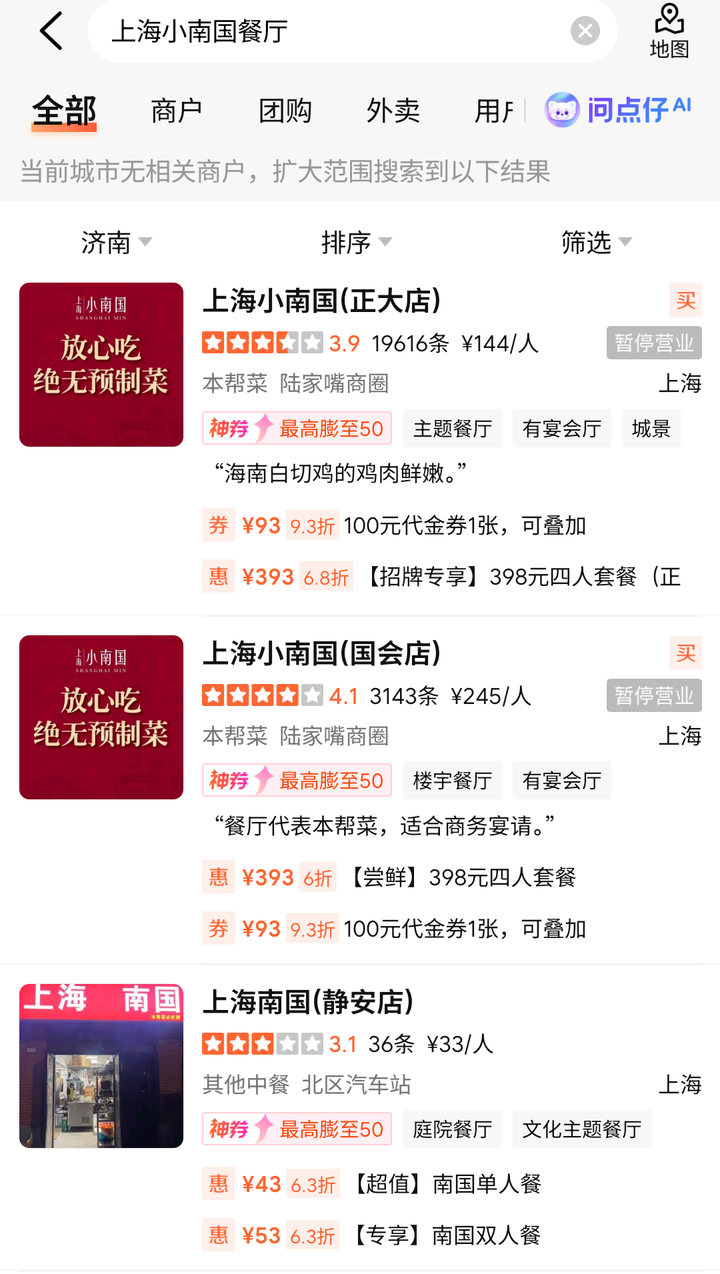Switch to the 商户 tab
This screenshot has height=1274, width=720.
pos(176,110)
